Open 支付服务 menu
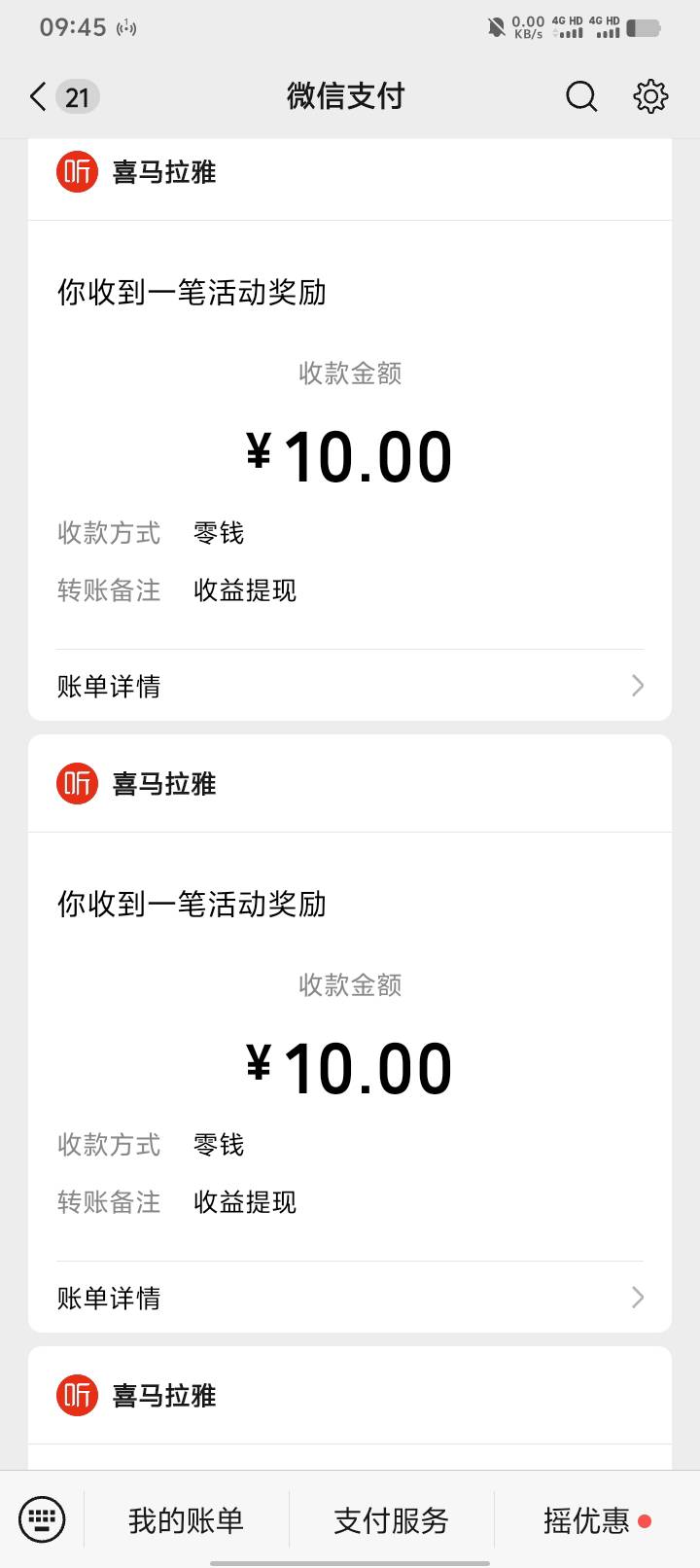 click(x=391, y=1520)
